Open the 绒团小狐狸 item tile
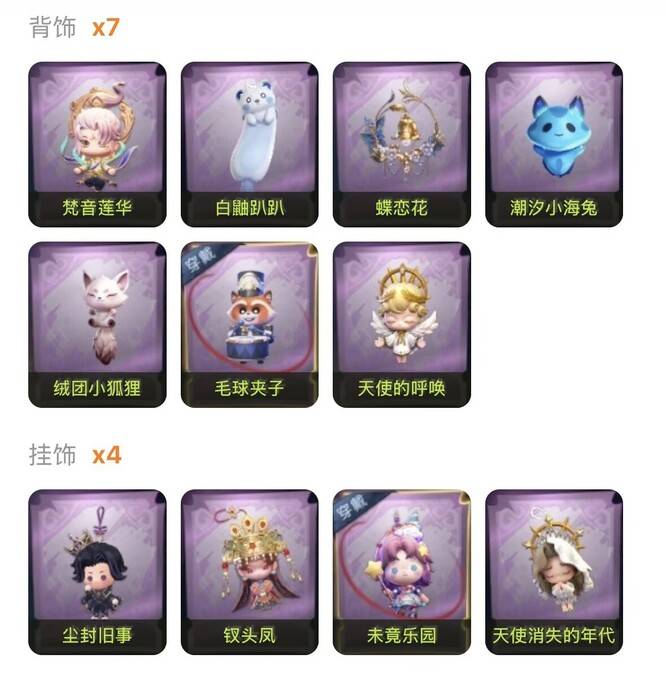Image resolution: width=666 pixels, height=680 pixels. coord(97,323)
